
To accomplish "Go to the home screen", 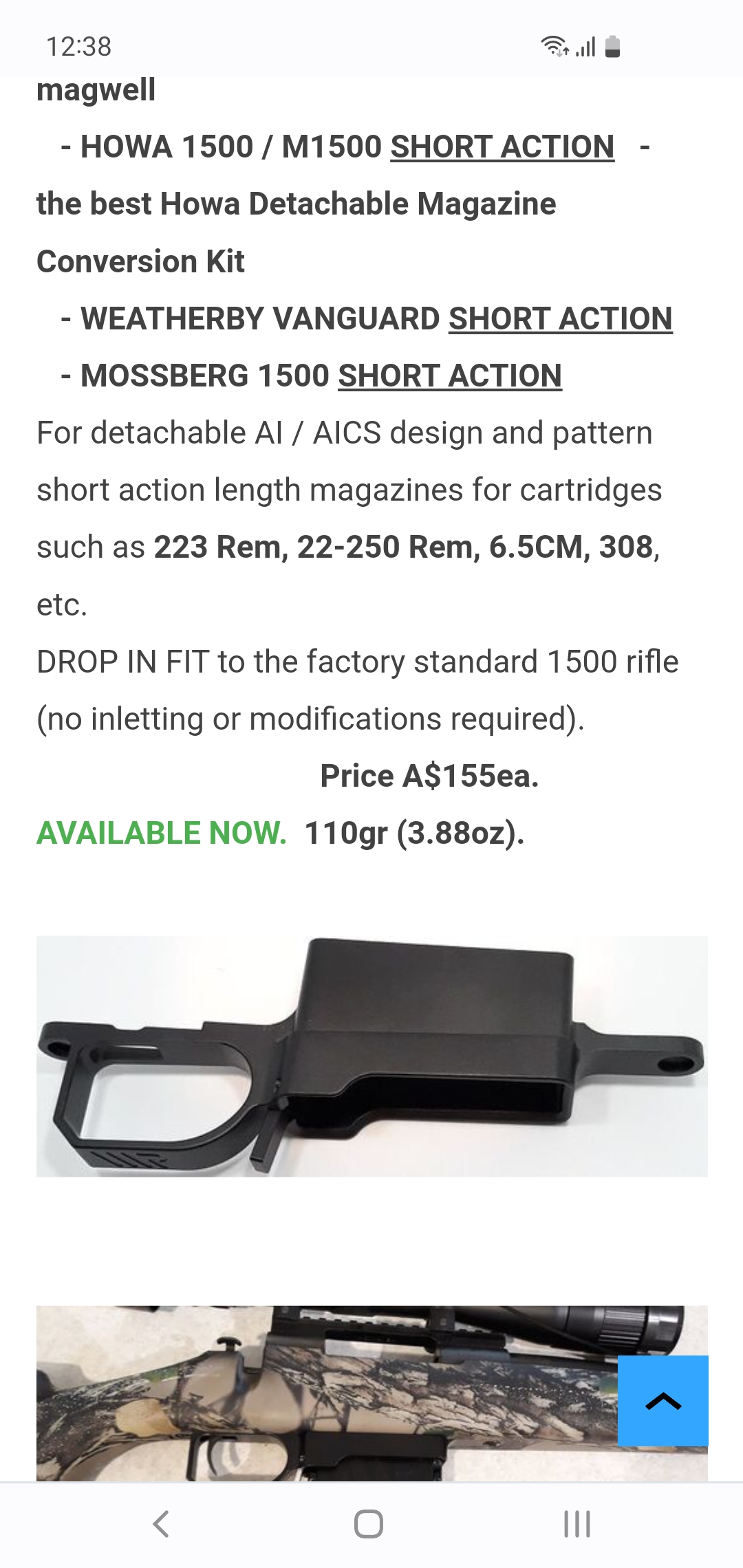I will [369, 1523].
